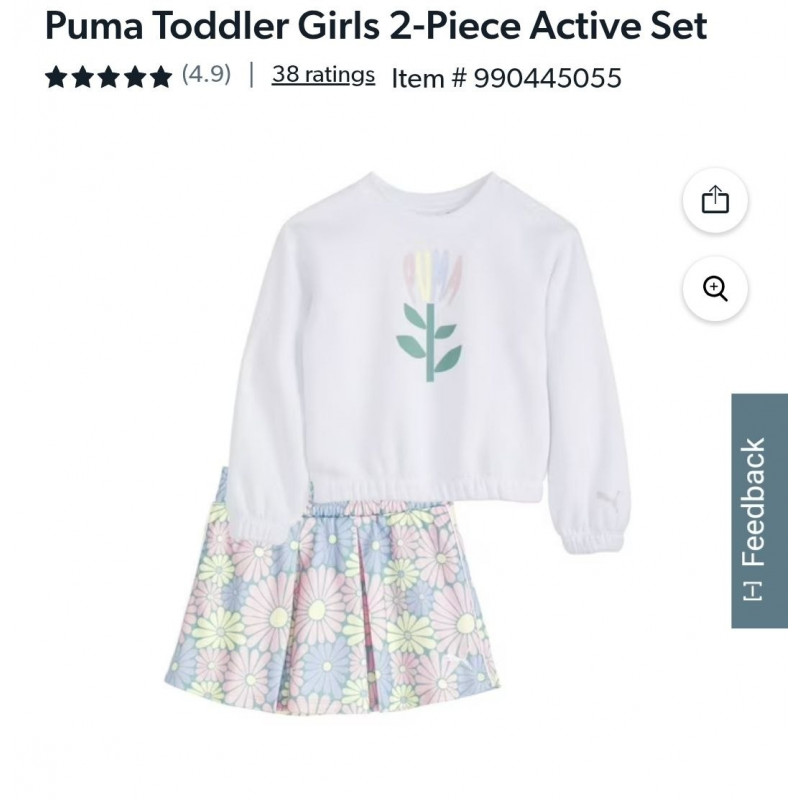This screenshot has width=800, height=800.
Task: Open the 38 ratings link
Action: [323, 75]
